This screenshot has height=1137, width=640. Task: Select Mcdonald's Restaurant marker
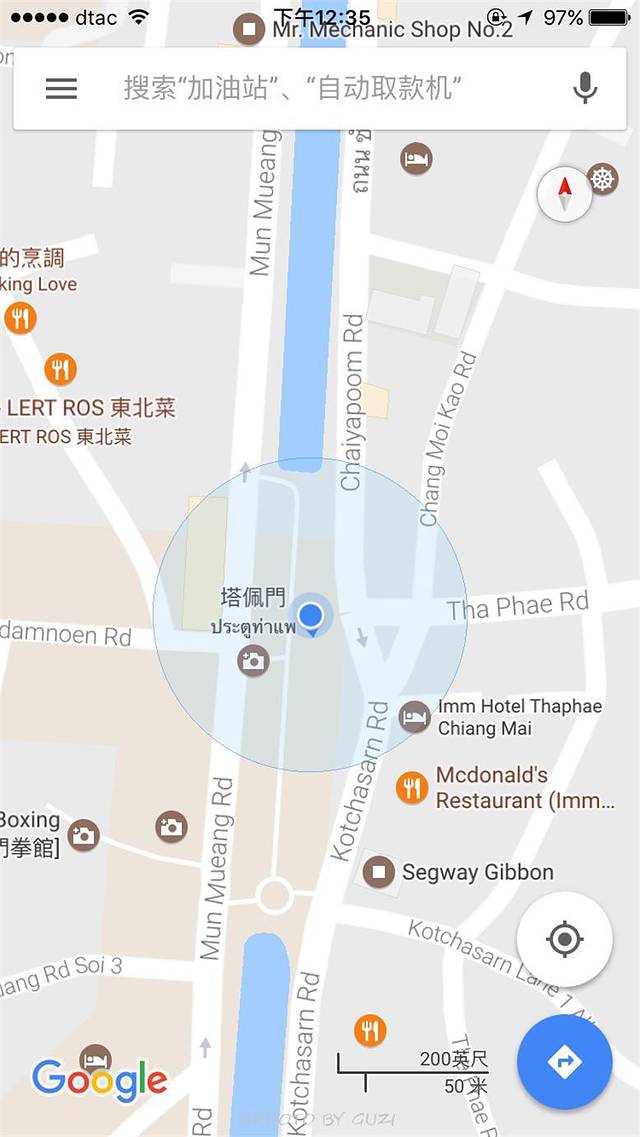pos(412,787)
